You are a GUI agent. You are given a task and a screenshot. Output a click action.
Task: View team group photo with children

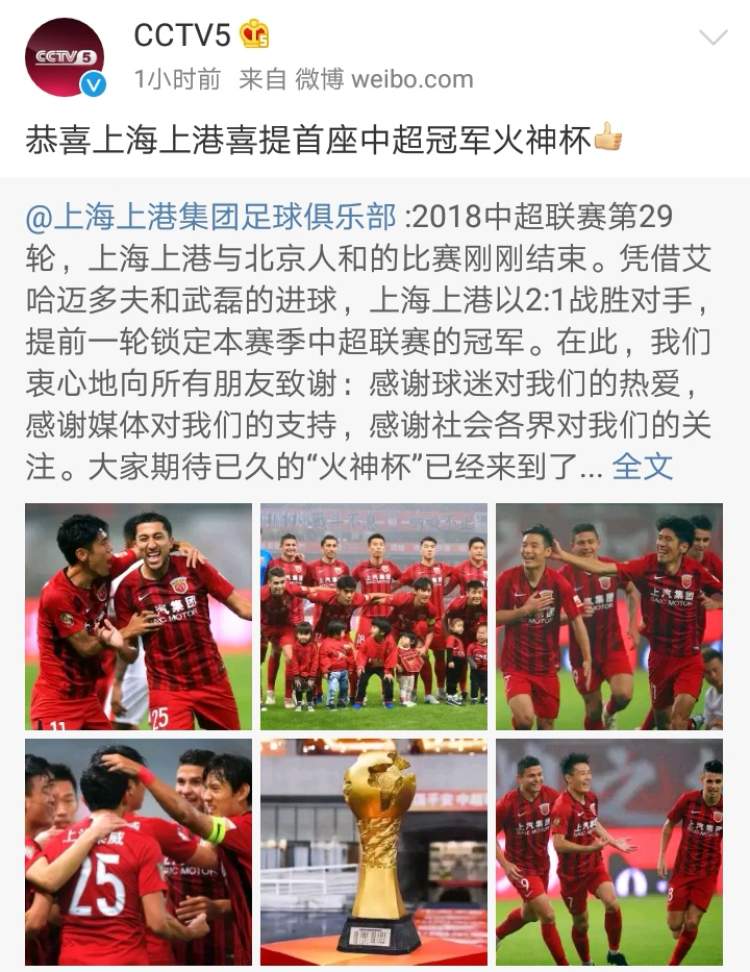pyautogui.click(x=374, y=616)
